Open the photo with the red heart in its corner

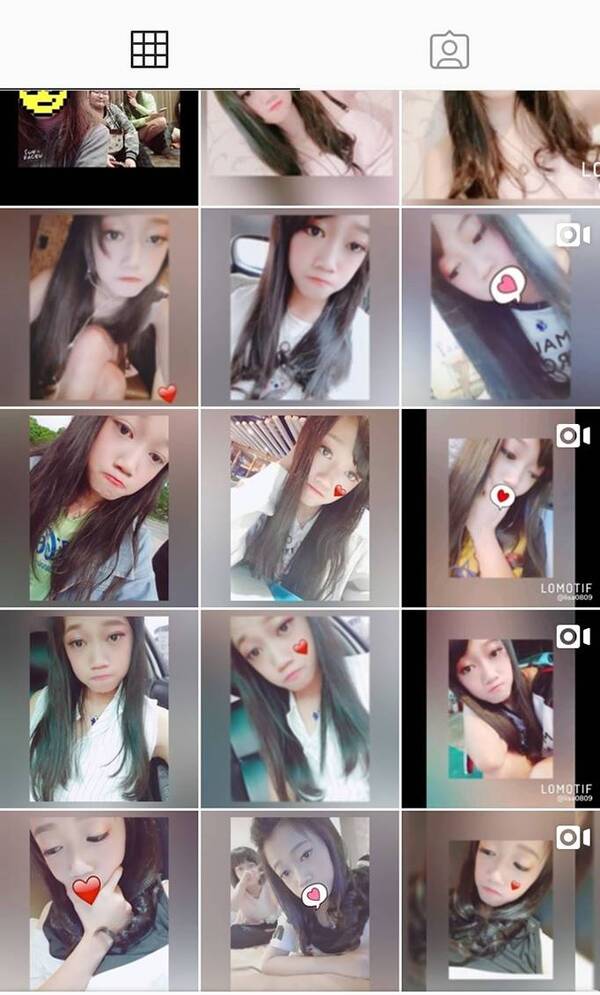(x=99, y=306)
